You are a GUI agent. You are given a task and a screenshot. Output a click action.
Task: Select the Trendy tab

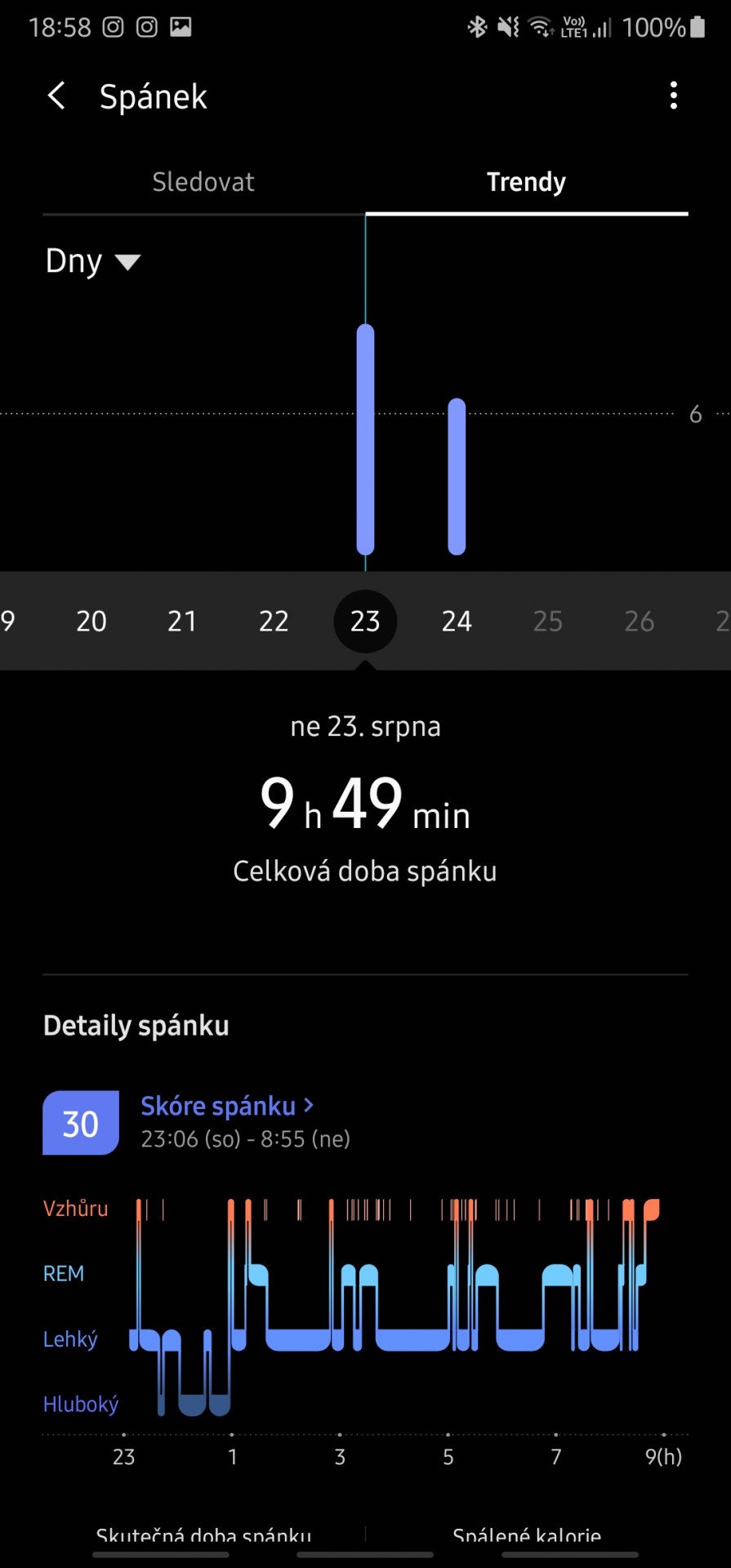(x=526, y=181)
